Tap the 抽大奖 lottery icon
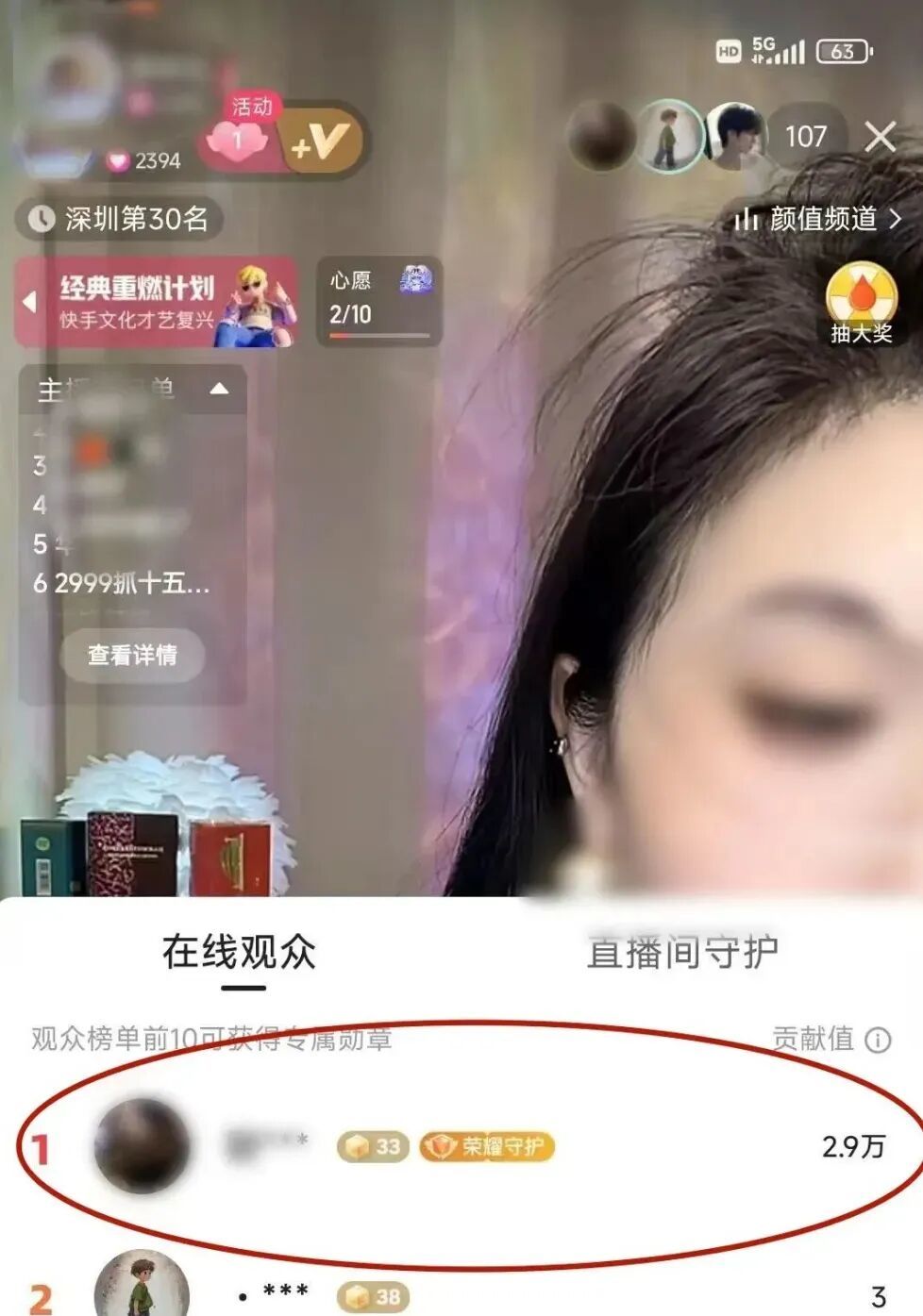The height and width of the screenshot is (1316, 923). (x=860, y=304)
